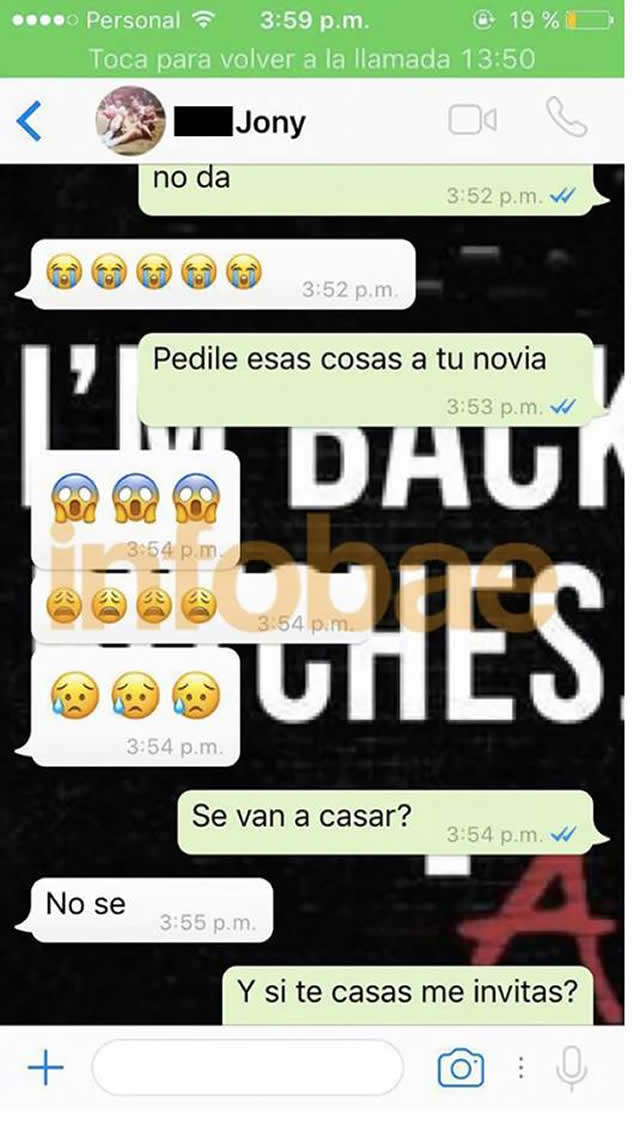Start a video call with Jony
The height and width of the screenshot is (1148, 640).
coord(472,121)
